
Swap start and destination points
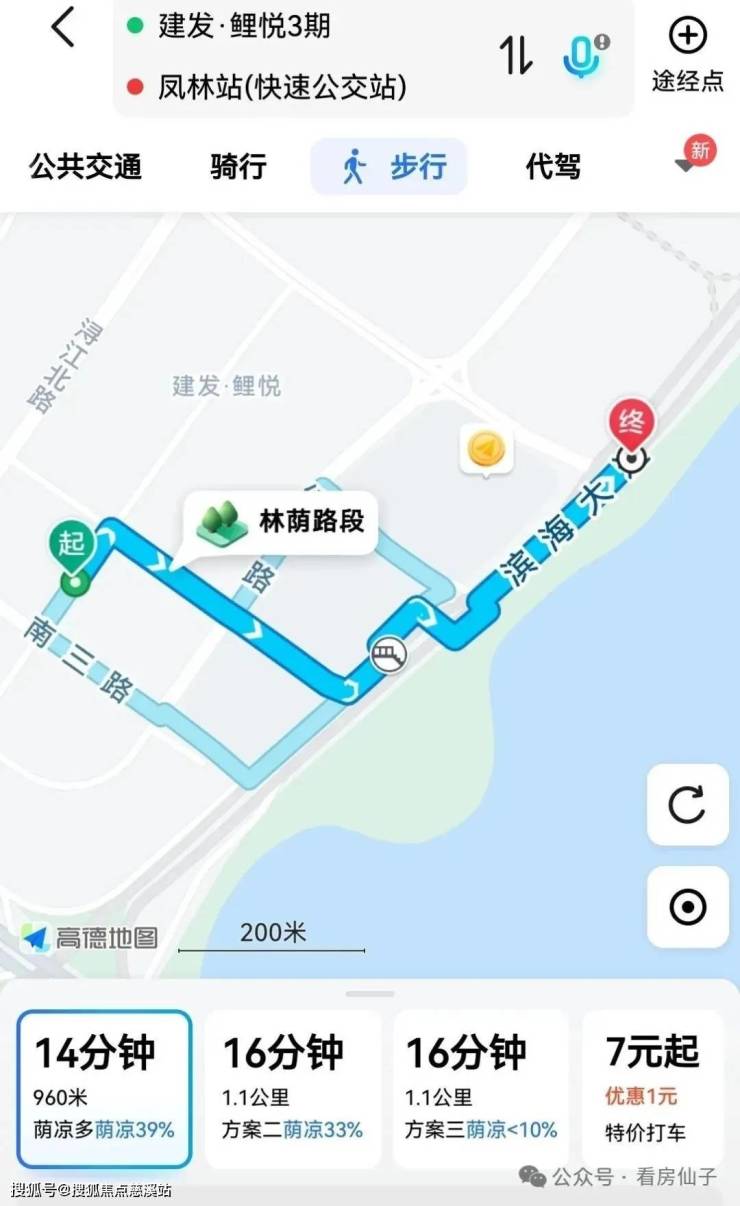tap(516, 54)
